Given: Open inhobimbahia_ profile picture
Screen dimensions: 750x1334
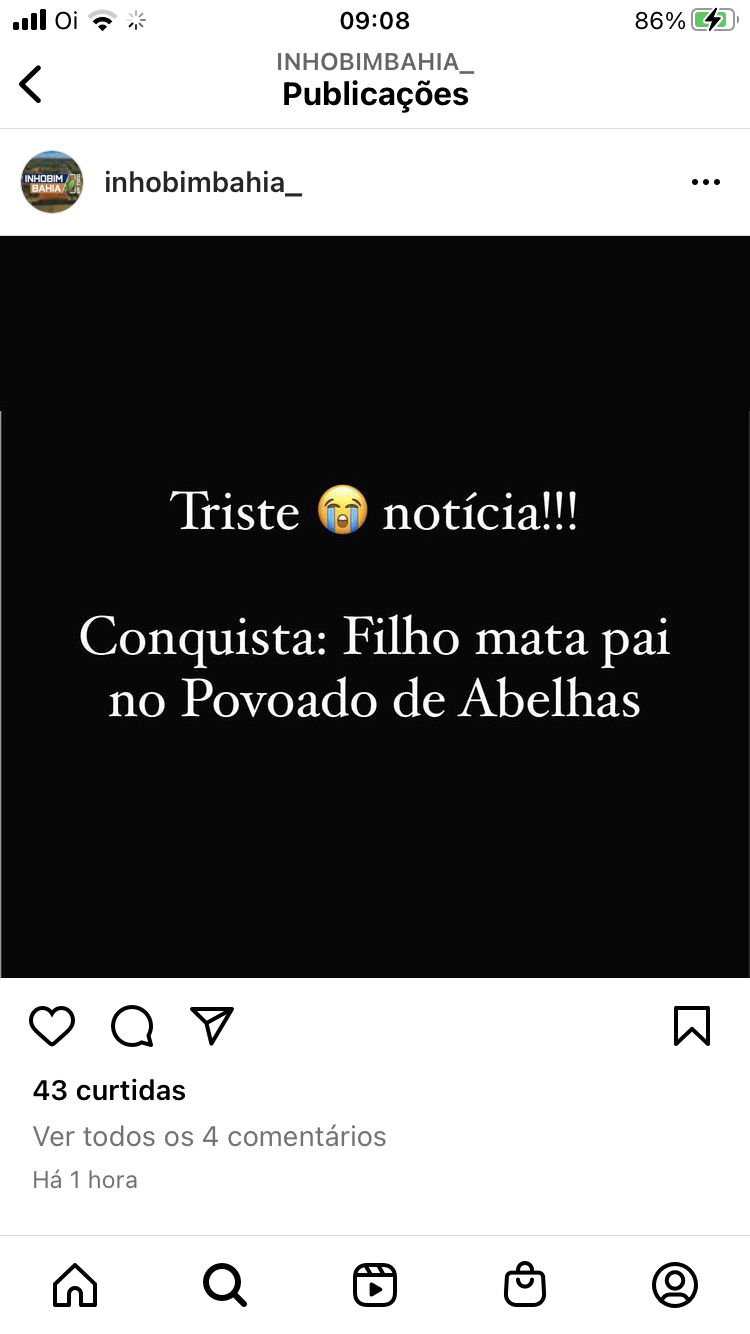Looking at the screenshot, I should coord(52,182).
